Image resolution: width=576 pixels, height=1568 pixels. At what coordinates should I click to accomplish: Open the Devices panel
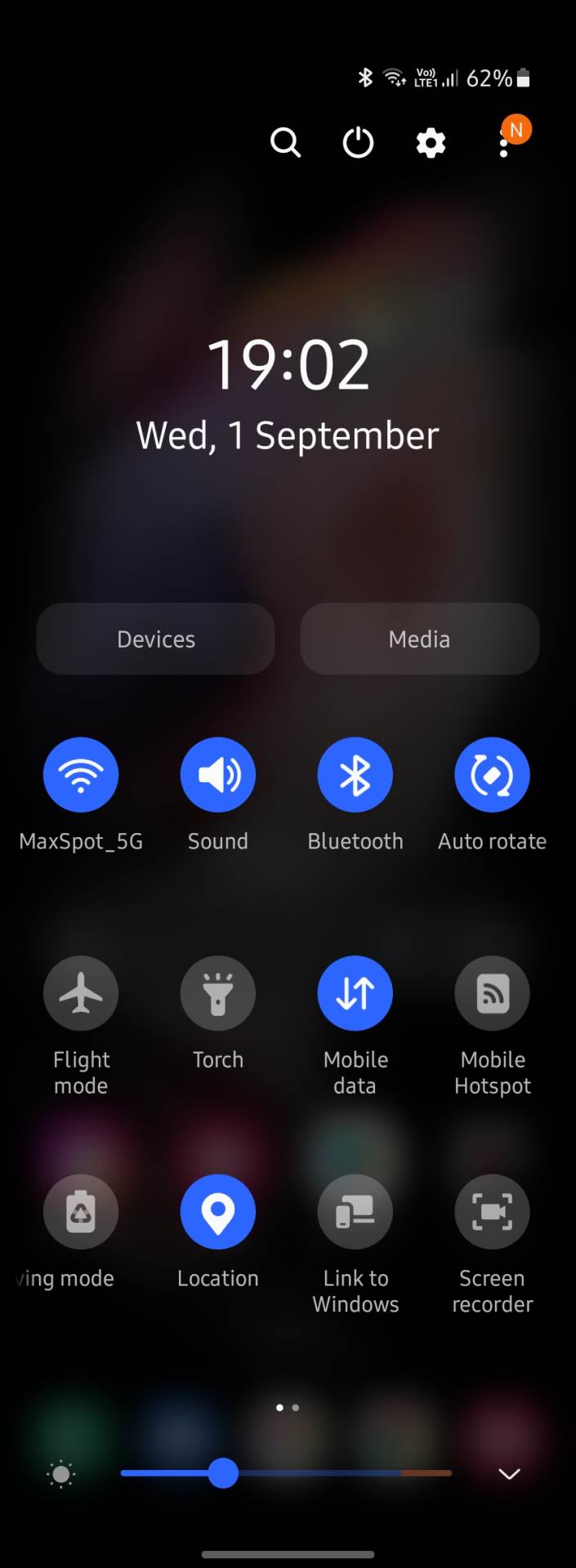(x=155, y=639)
